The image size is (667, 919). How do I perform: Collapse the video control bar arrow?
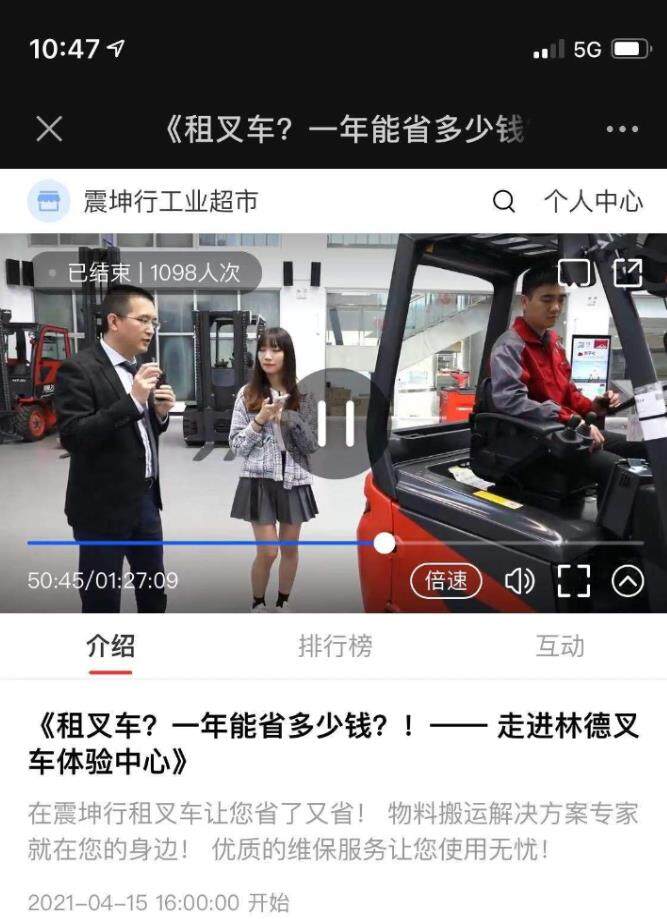627,581
